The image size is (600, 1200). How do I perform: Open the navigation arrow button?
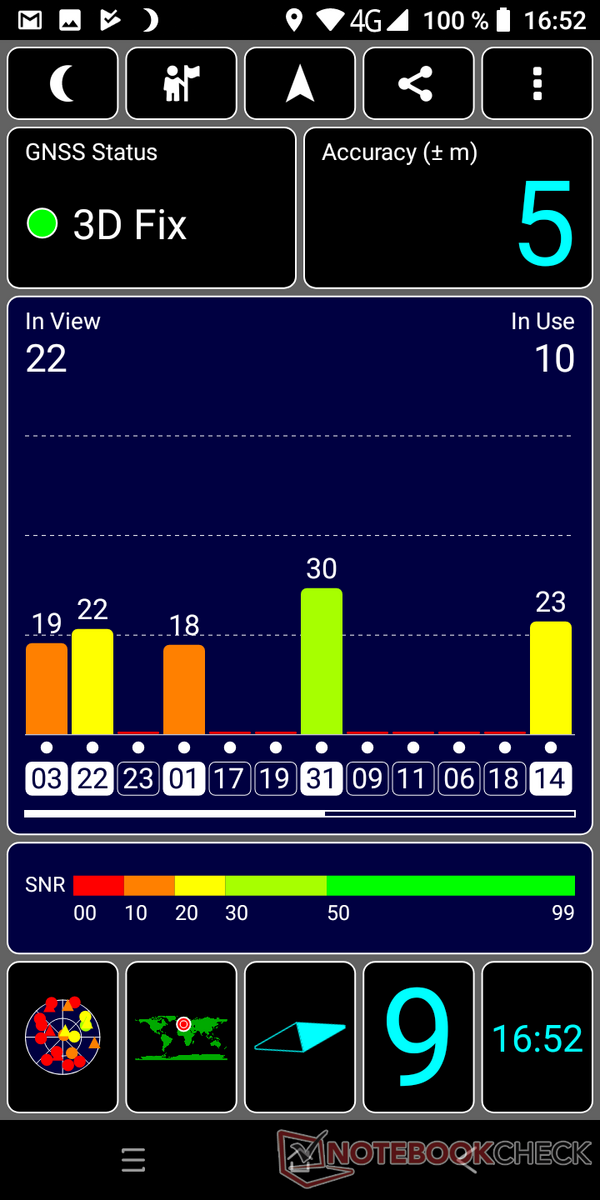pos(300,84)
